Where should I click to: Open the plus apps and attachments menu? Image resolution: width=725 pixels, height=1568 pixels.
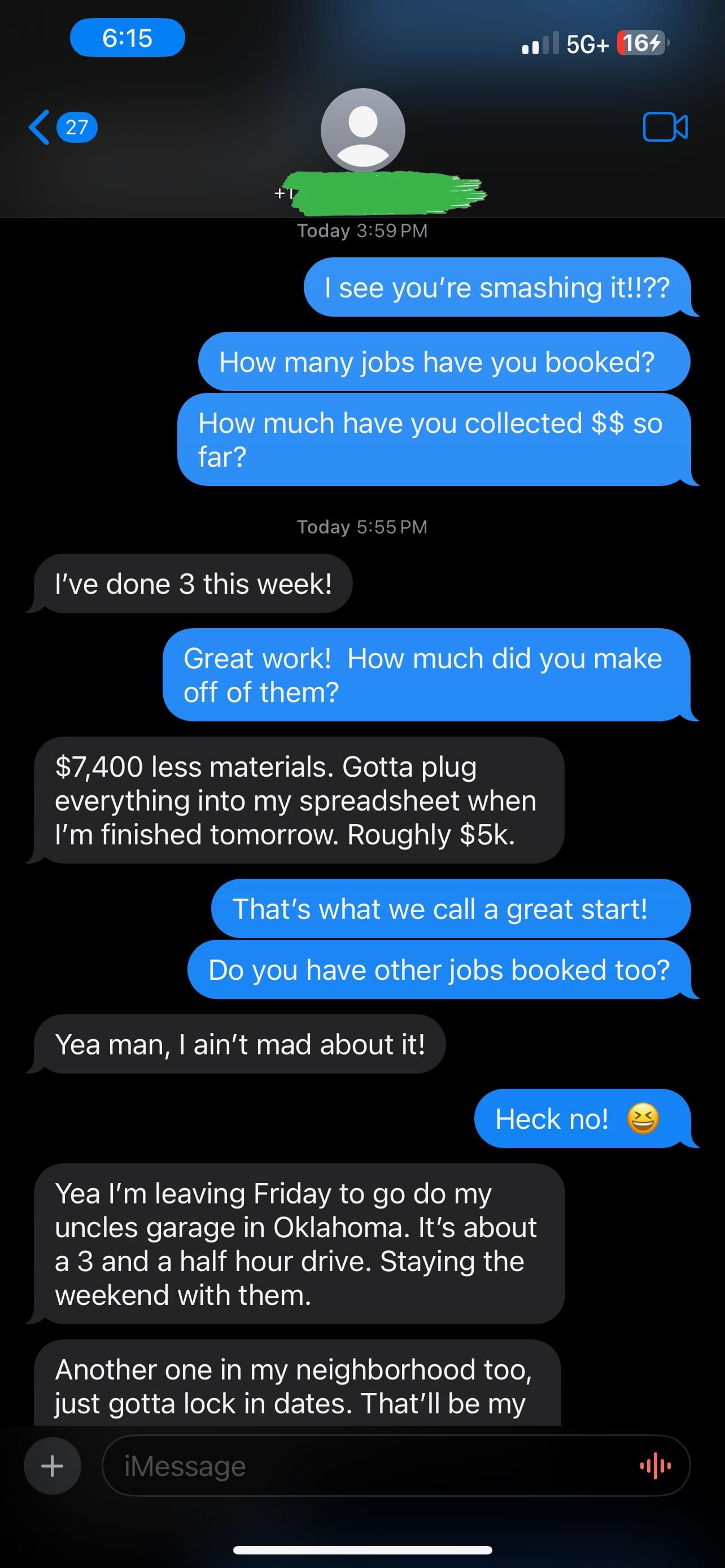[53, 1466]
